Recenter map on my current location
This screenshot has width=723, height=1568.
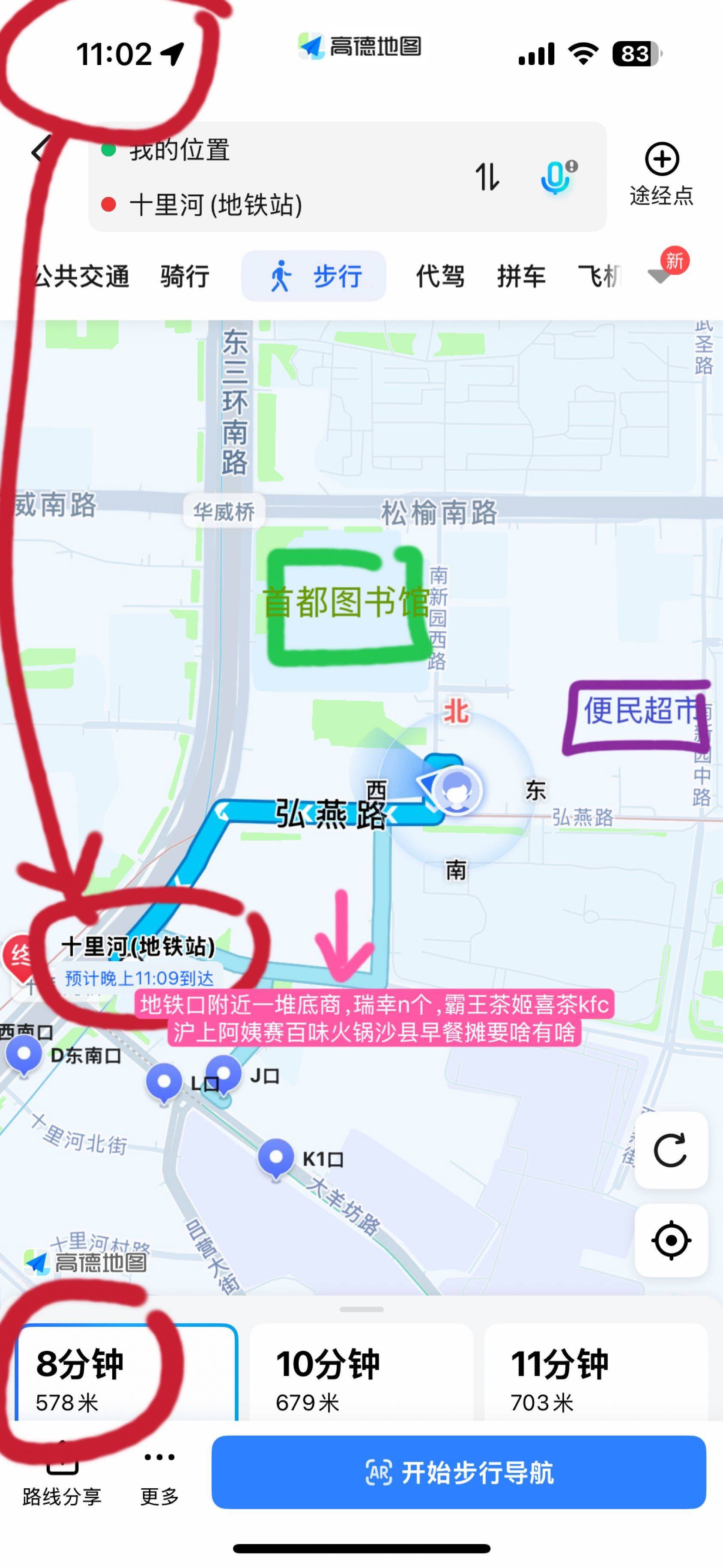click(671, 1239)
